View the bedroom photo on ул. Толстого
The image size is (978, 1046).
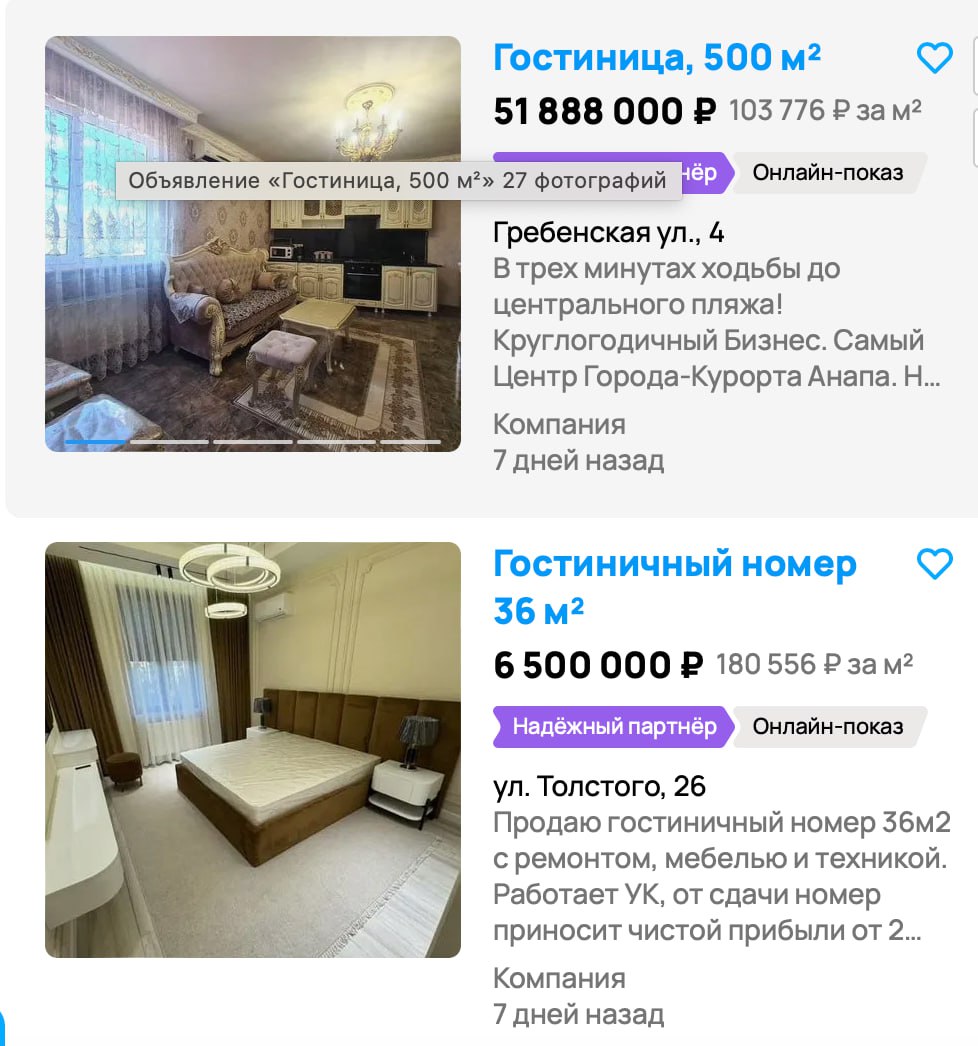(252, 749)
